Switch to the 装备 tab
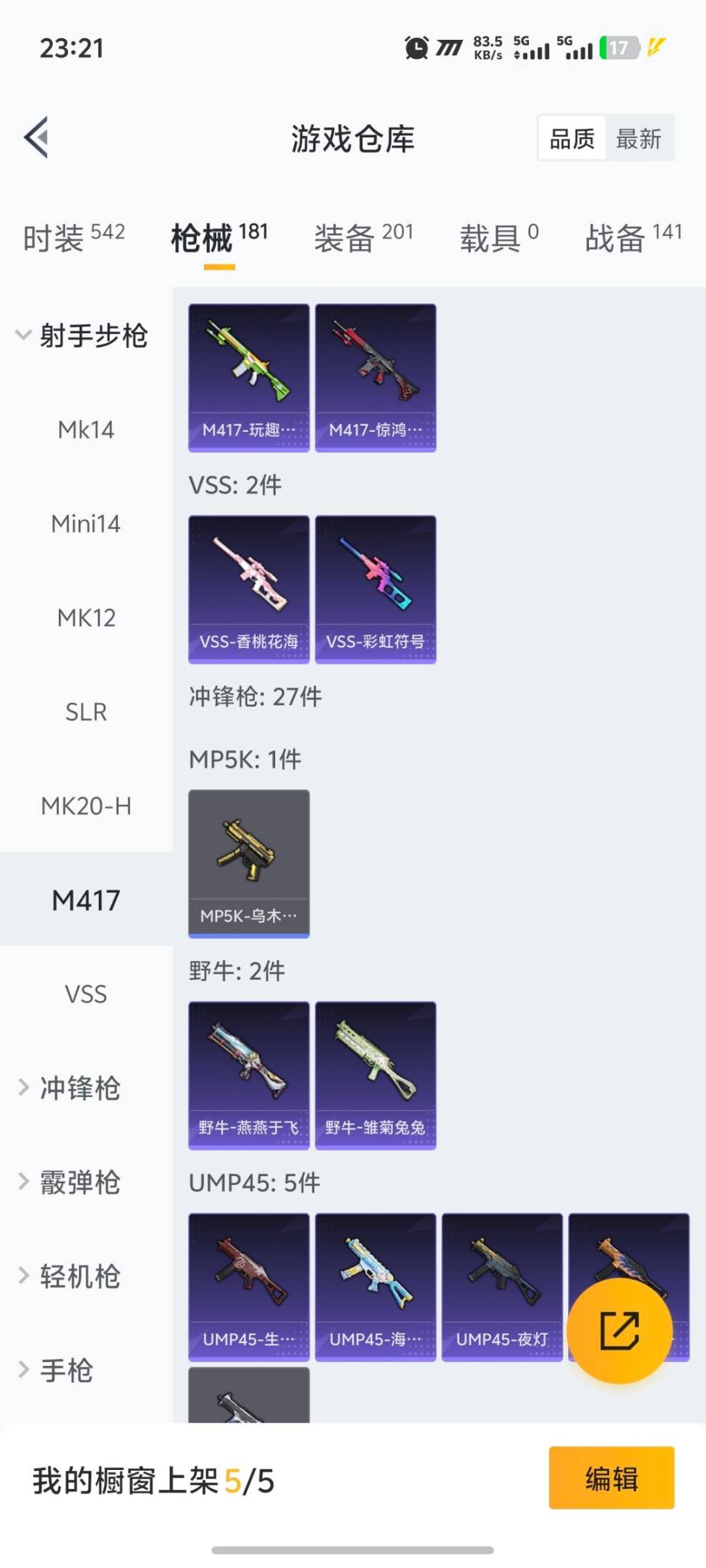Screen dimensions: 706x1568 pos(363,237)
